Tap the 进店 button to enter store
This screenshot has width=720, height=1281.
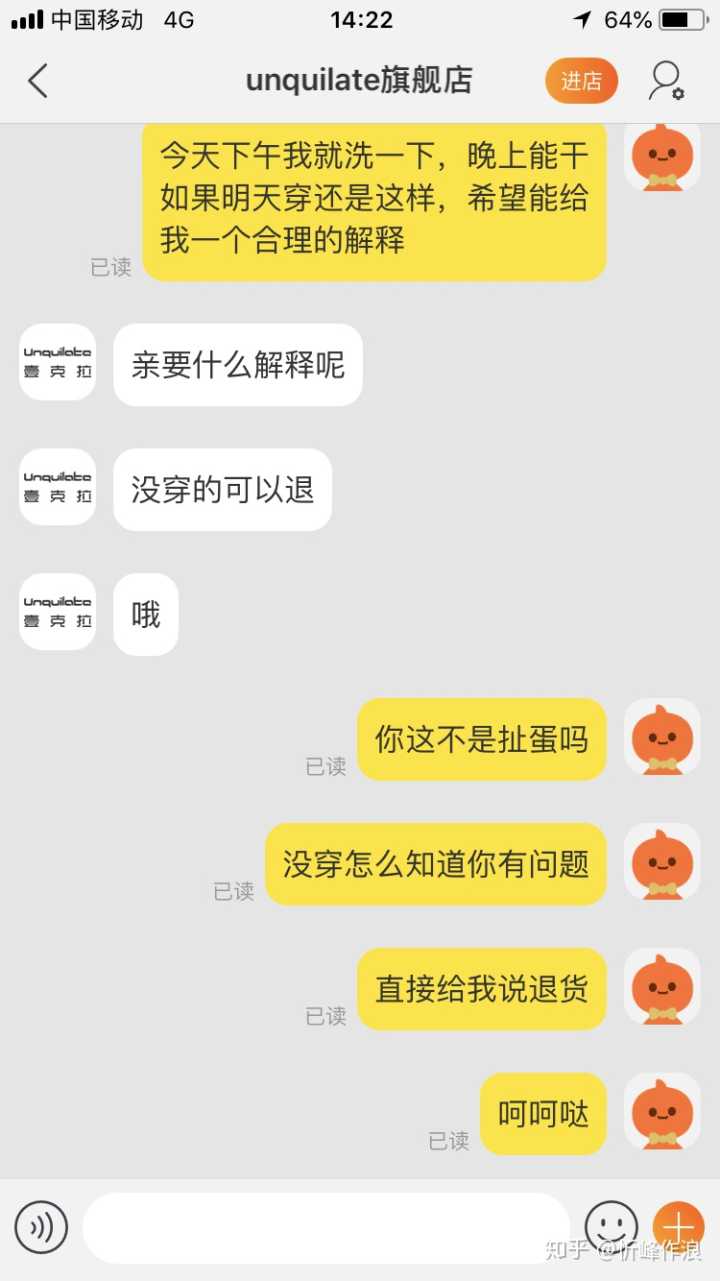pyautogui.click(x=581, y=81)
